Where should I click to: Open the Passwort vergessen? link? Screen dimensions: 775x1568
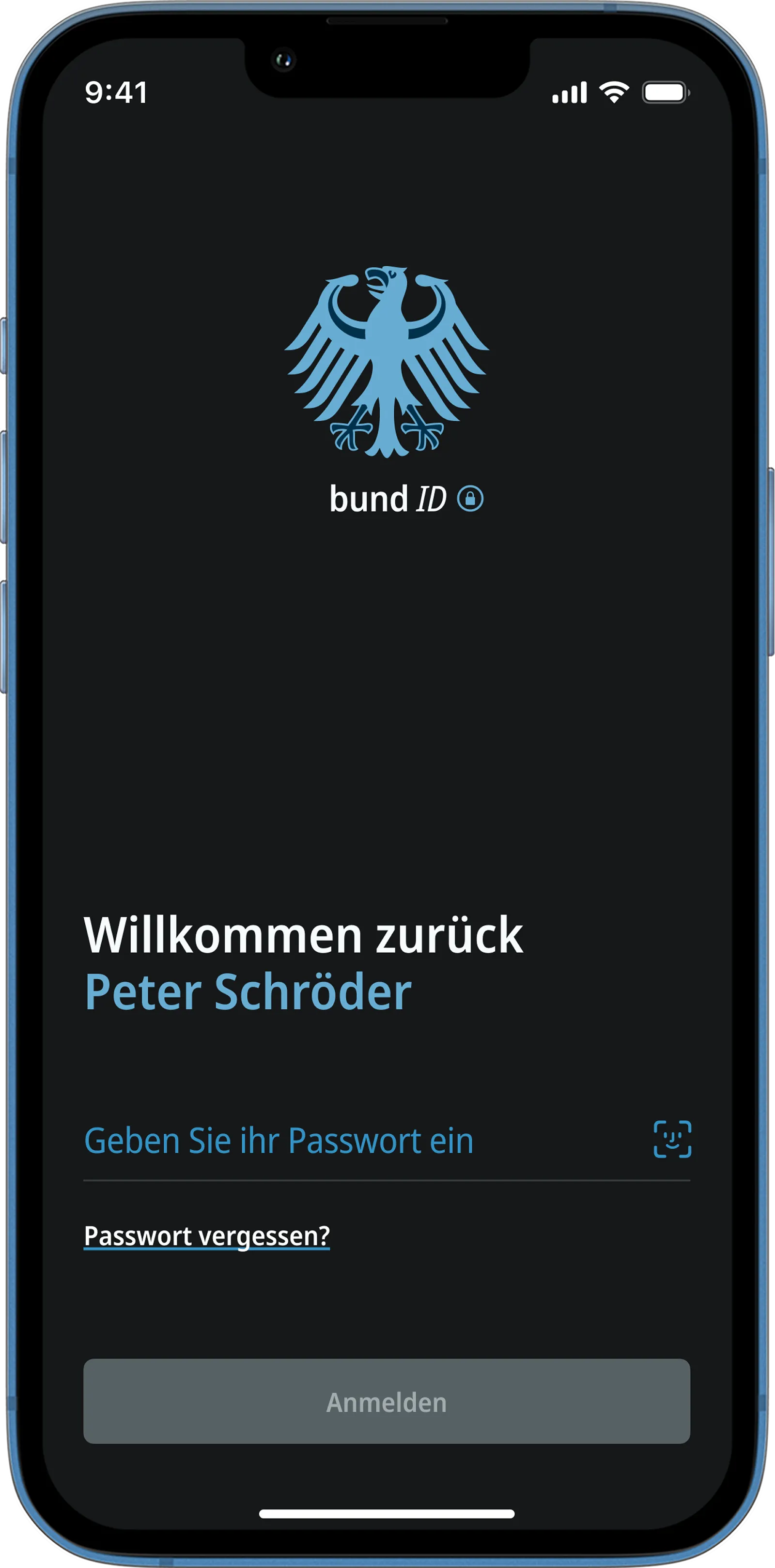pos(206,1236)
